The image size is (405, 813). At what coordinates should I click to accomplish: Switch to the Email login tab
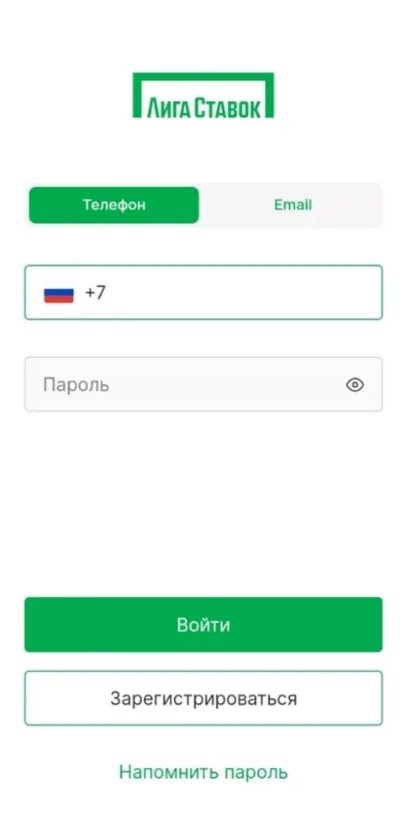click(292, 205)
